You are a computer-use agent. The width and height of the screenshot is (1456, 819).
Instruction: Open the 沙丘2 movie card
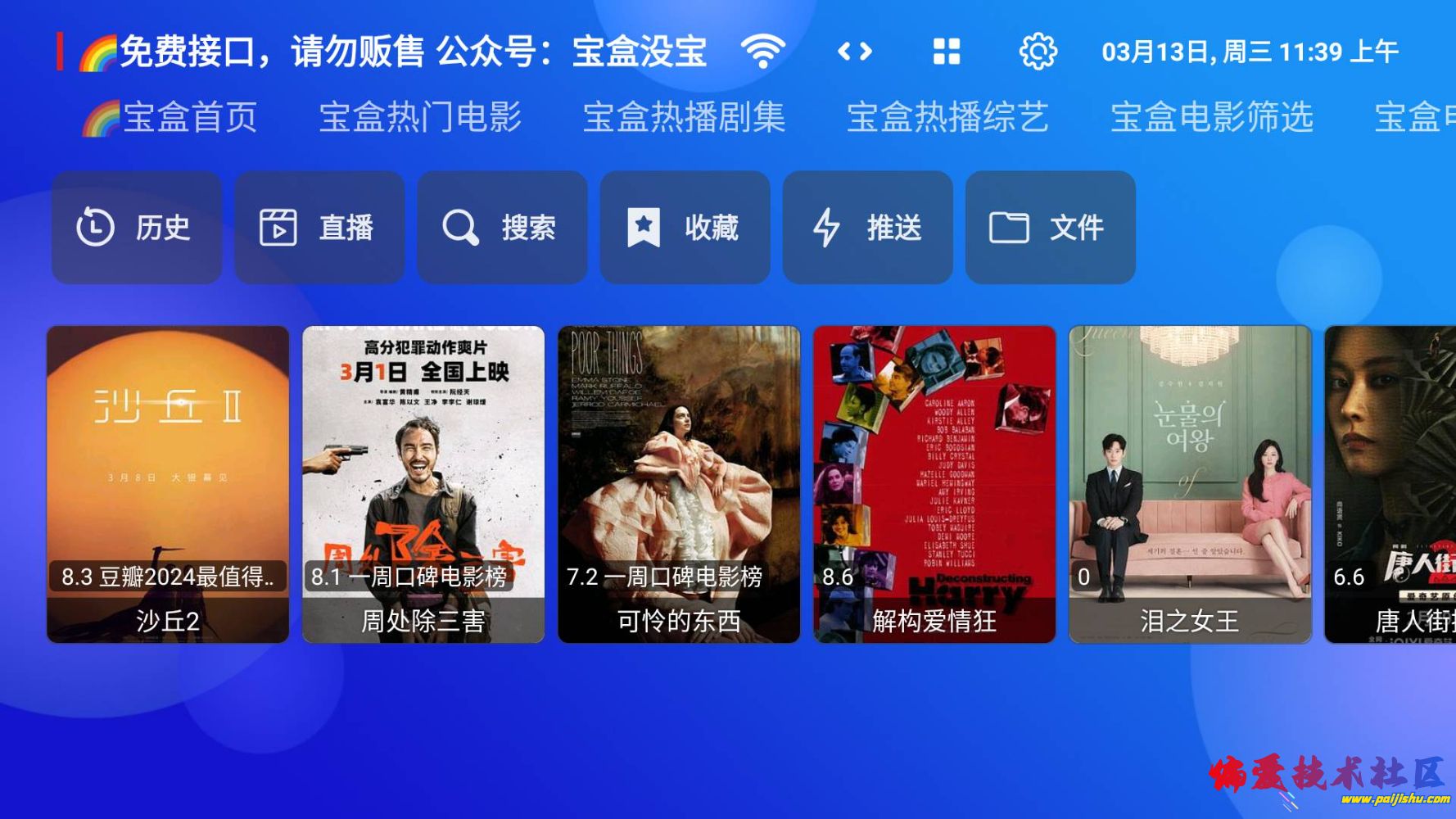[x=168, y=483]
